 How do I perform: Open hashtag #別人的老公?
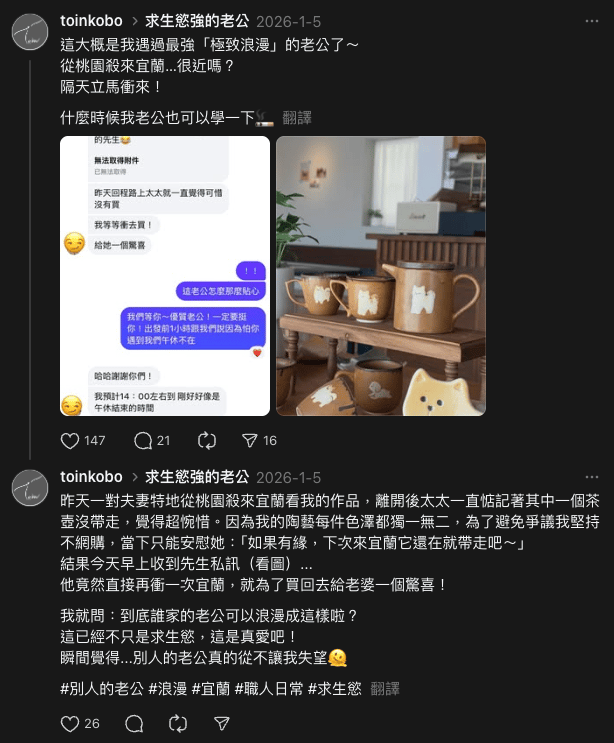pyautogui.click(x=101, y=688)
